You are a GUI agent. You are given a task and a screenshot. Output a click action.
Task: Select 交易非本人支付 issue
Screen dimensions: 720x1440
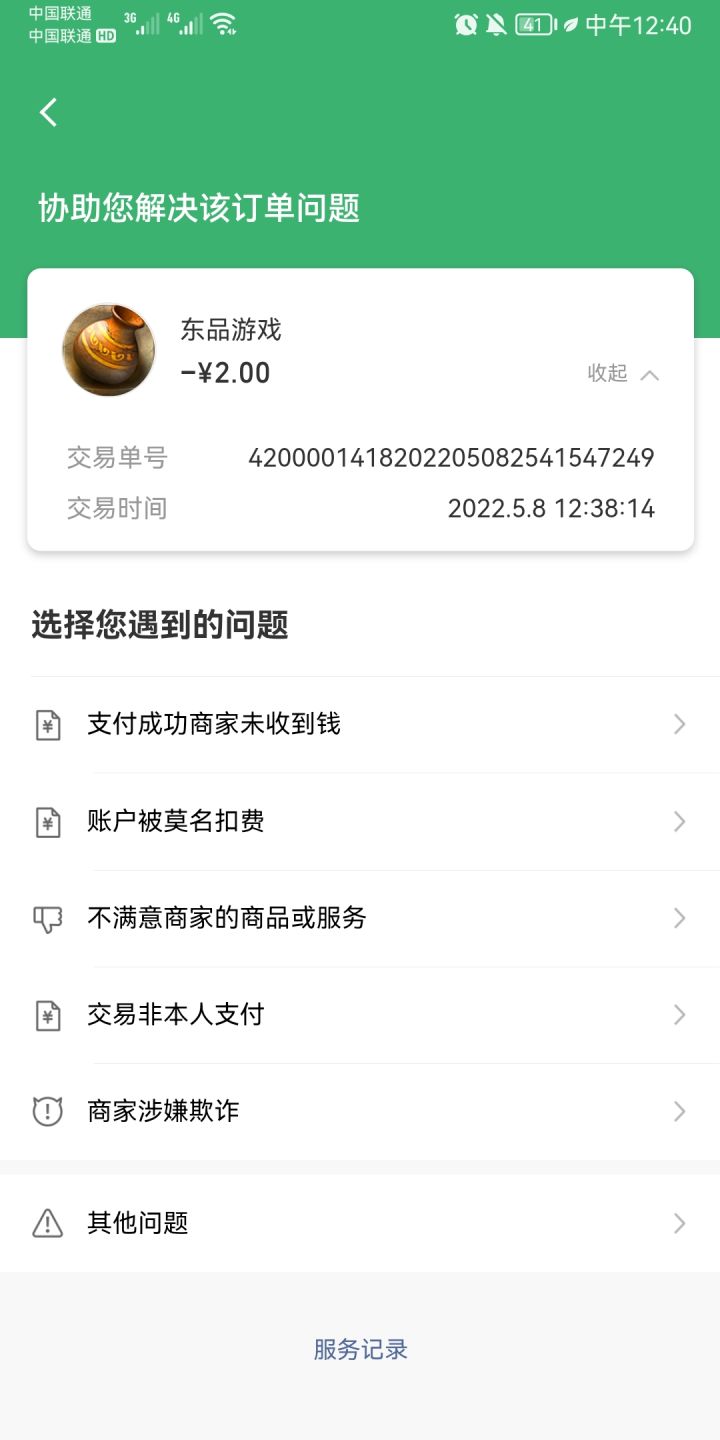tap(360, 1016)
